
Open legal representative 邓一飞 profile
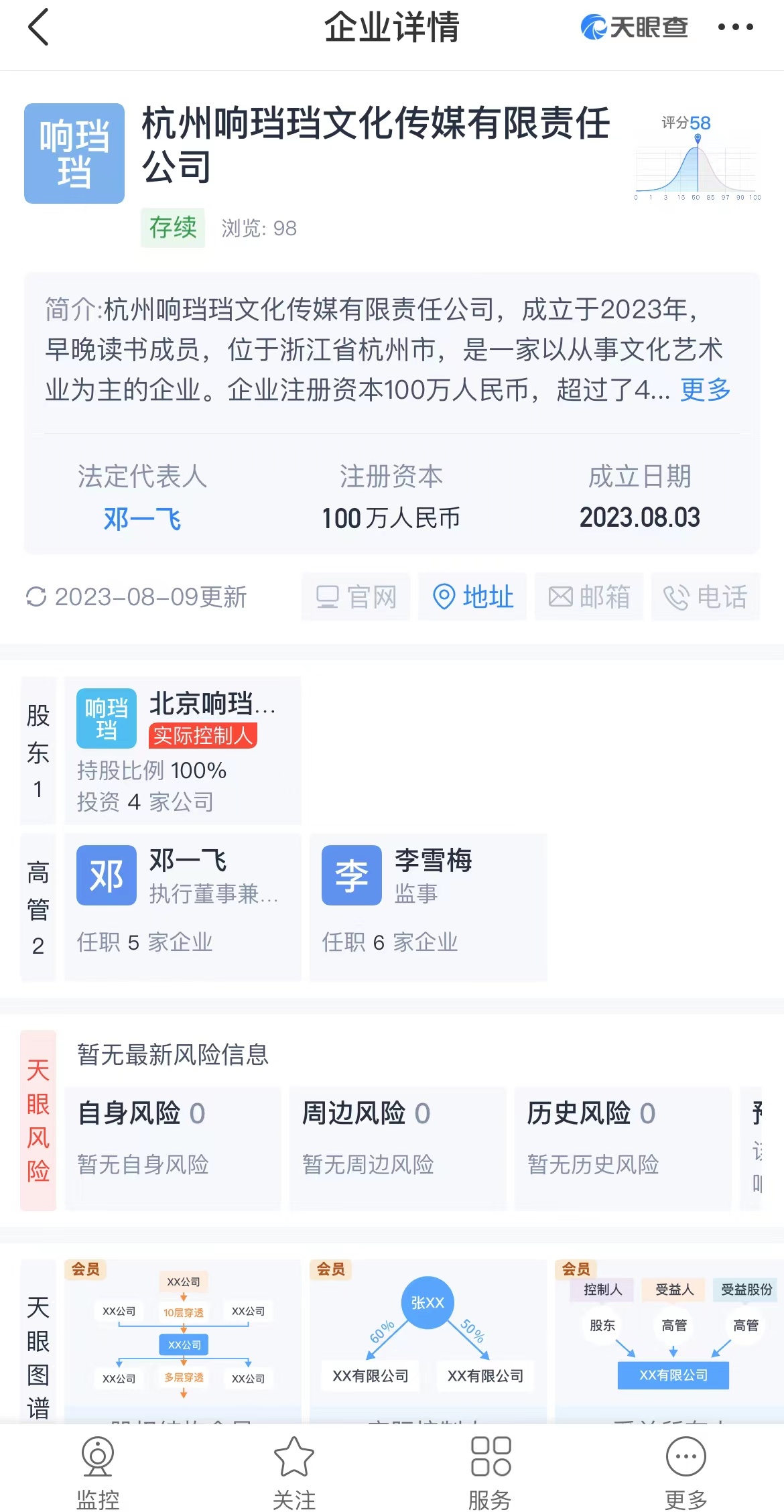pyautogui.click(x=142, y=518)
